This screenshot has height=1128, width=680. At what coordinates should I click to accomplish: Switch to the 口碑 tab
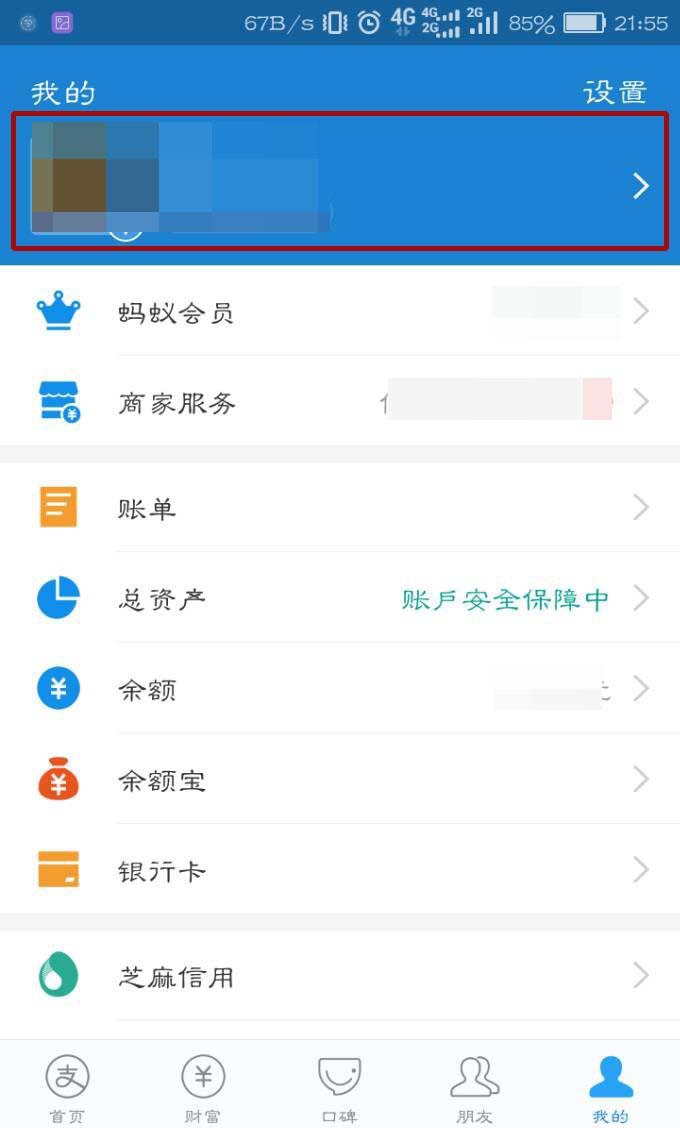(x=340, y=1087)
